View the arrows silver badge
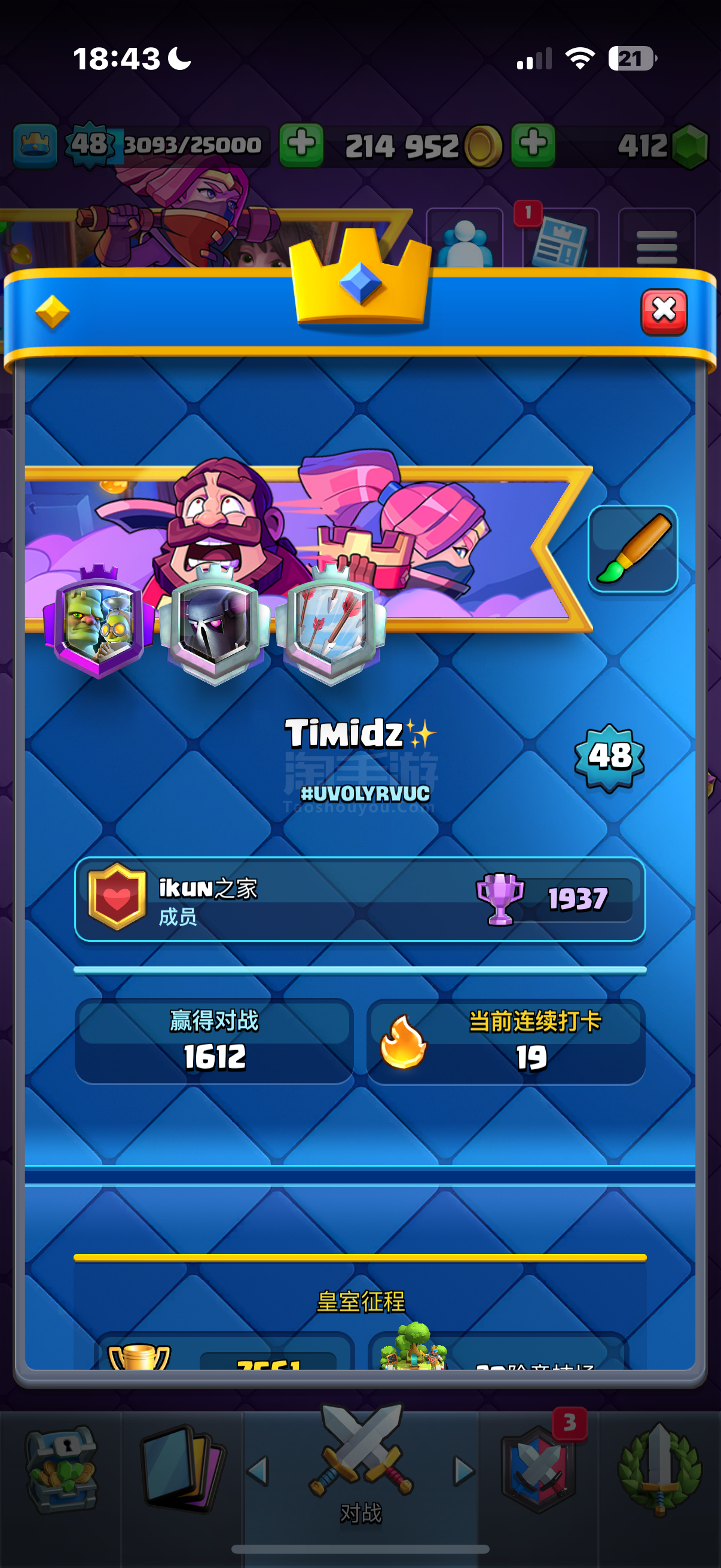Screen dimensions: 721x1568 point(331,624)
